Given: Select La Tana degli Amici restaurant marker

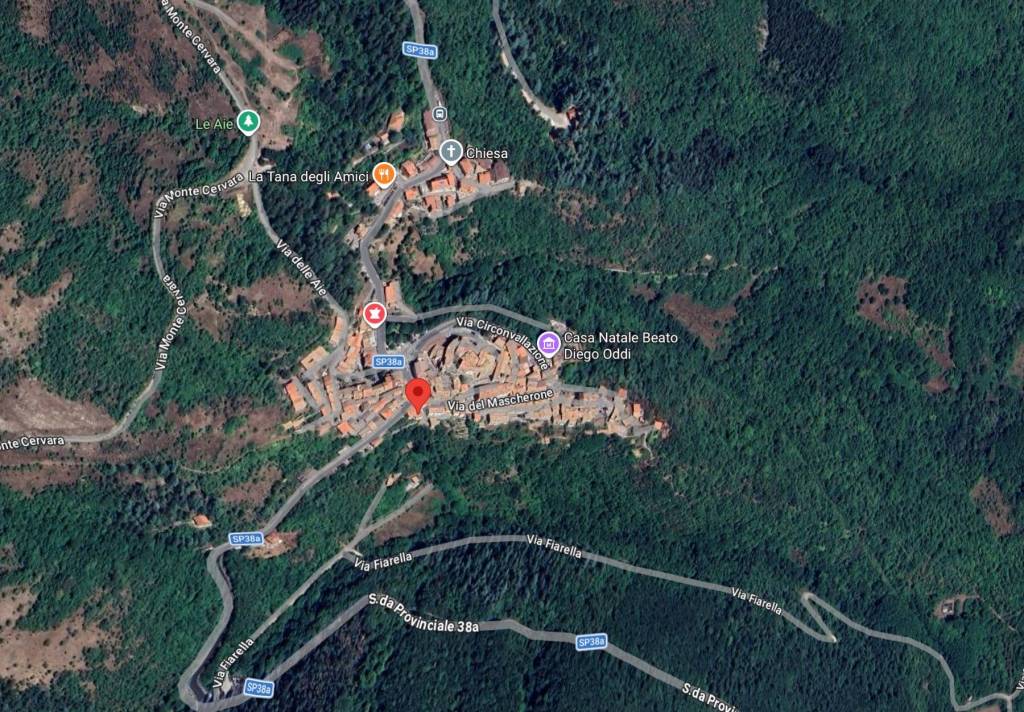Looking at the screenshot, I should point(384,174).
